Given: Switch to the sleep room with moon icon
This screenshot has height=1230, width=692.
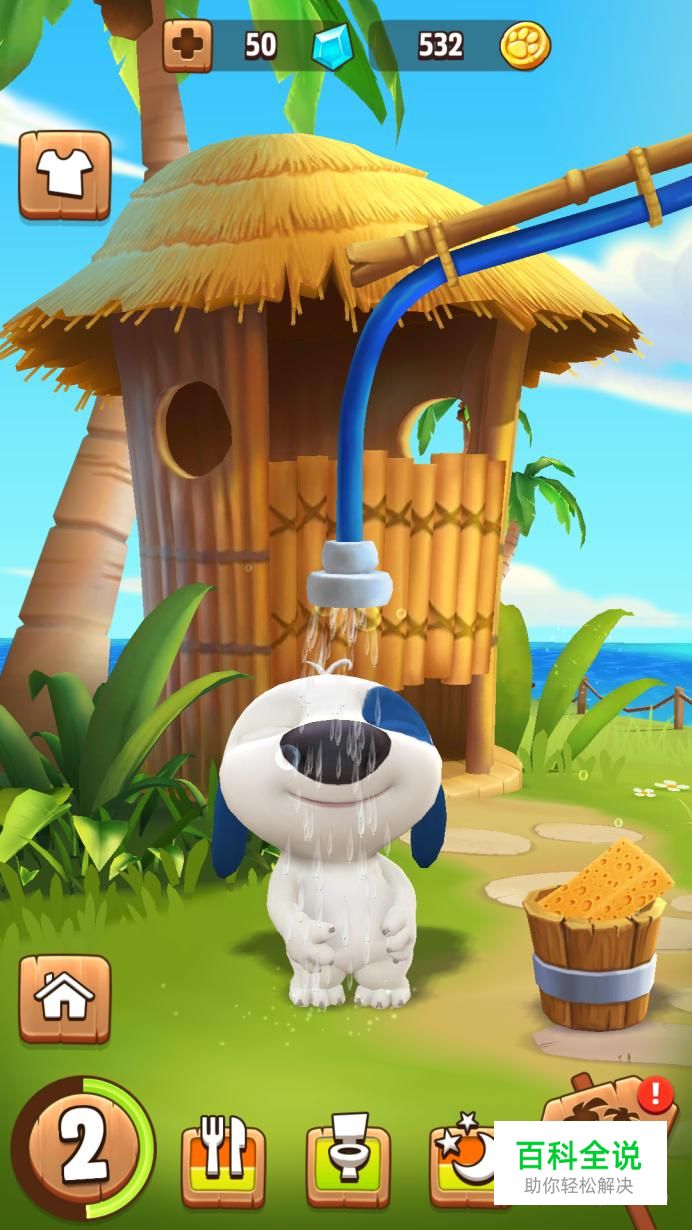Looking at the screenshot, I should 463,1150.
